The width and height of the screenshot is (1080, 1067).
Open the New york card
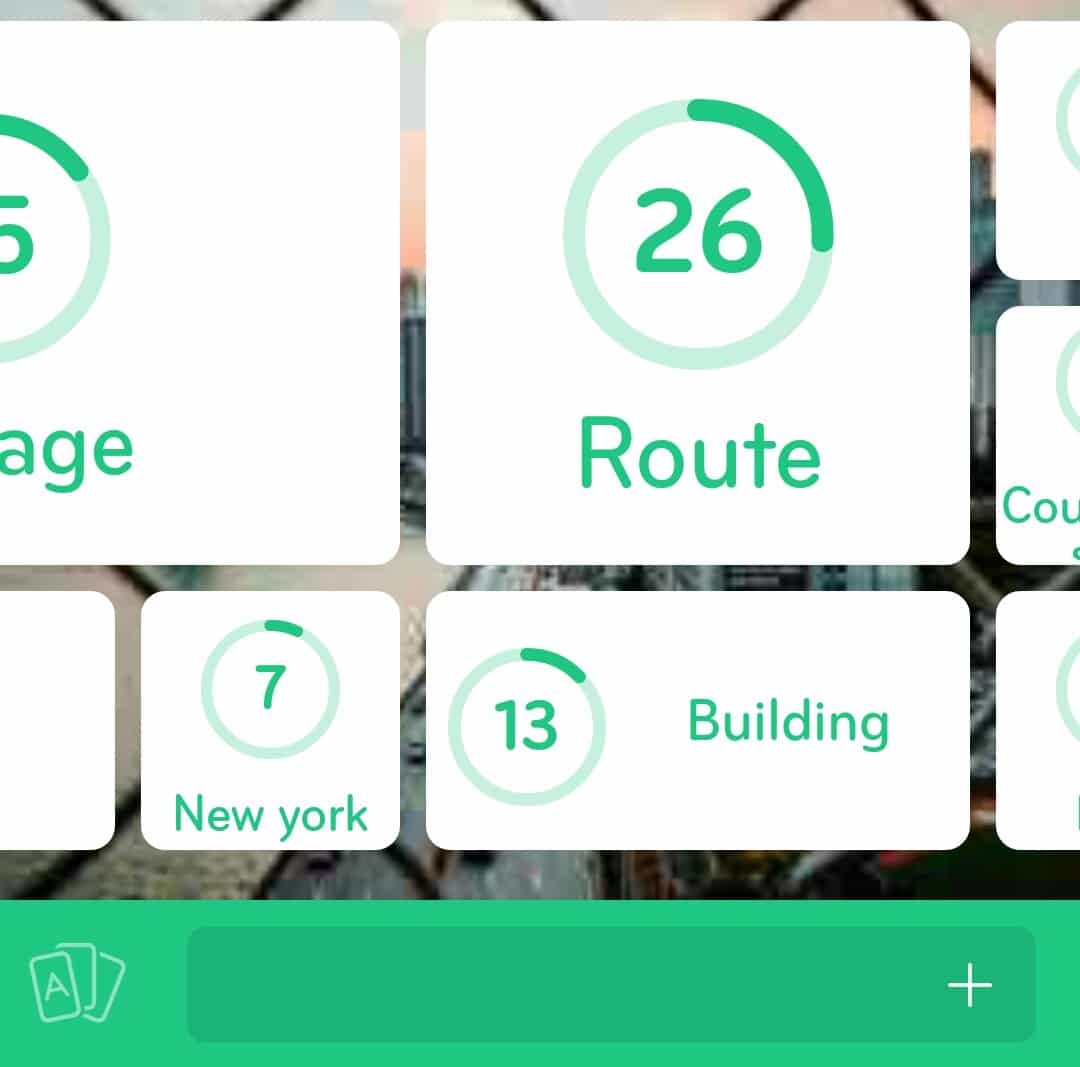pos(270,720)
